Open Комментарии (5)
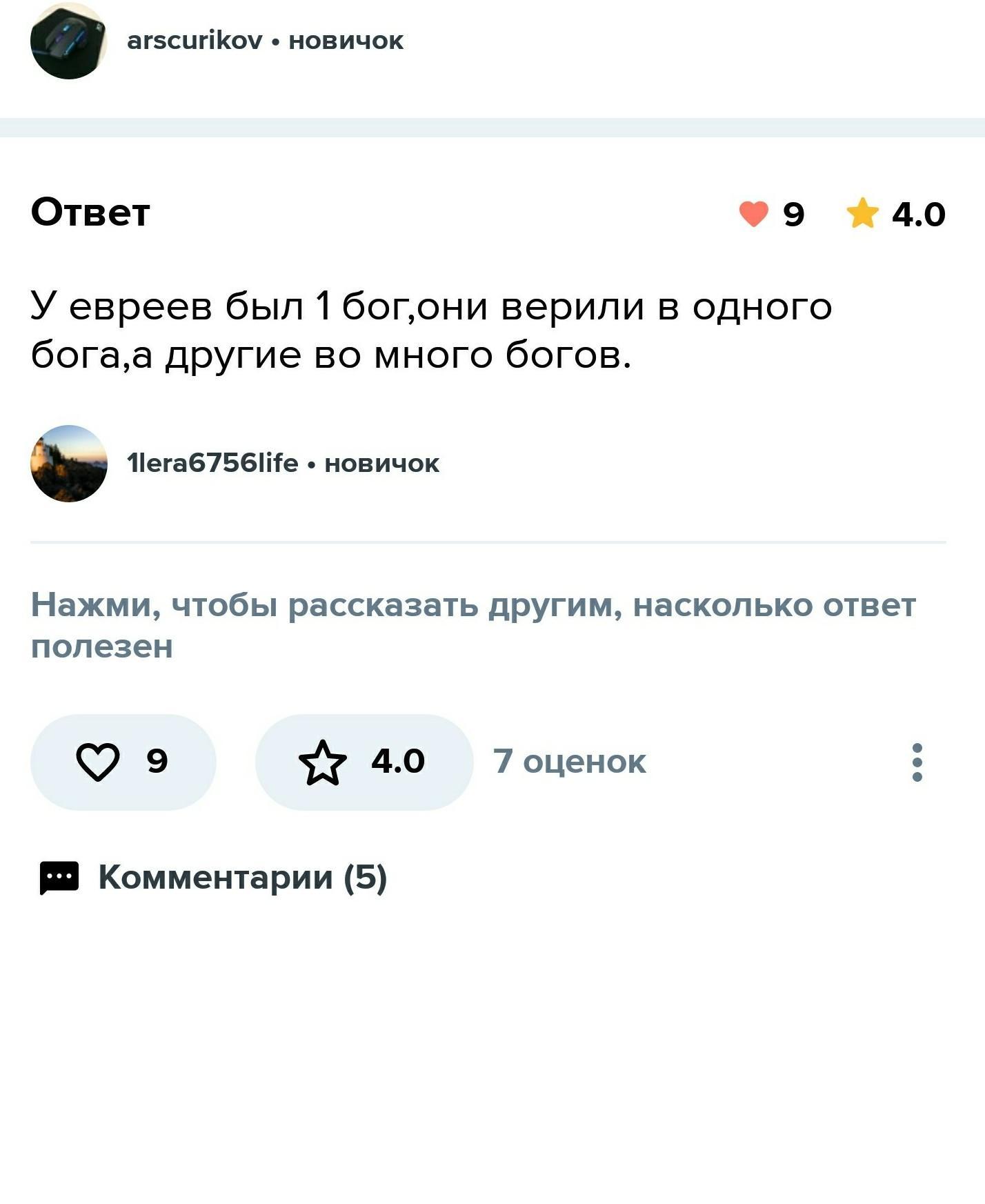The width and height of the screenshot is (985, 1204). tap(214, 878)
